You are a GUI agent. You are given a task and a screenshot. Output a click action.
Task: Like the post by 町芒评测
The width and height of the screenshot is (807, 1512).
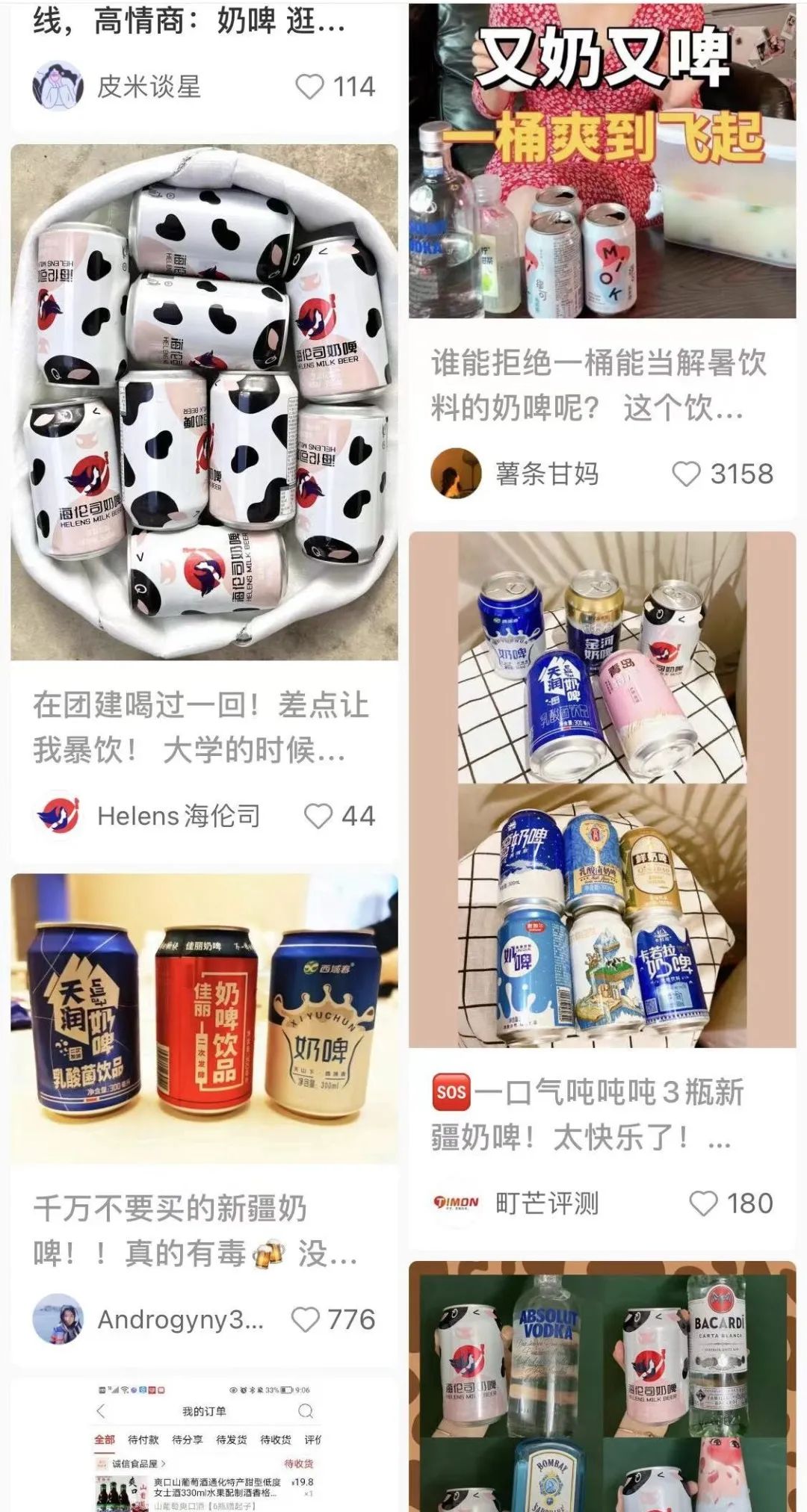pyautogui.click(x=702, y=1203)
